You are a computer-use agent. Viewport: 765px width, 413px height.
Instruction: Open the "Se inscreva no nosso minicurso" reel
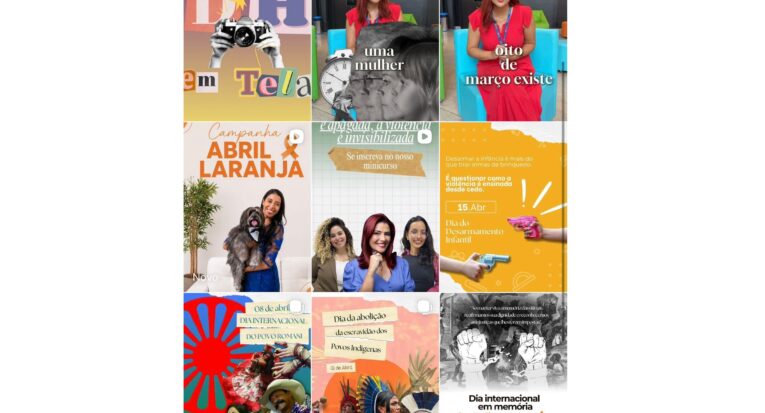tap(375, 207)
